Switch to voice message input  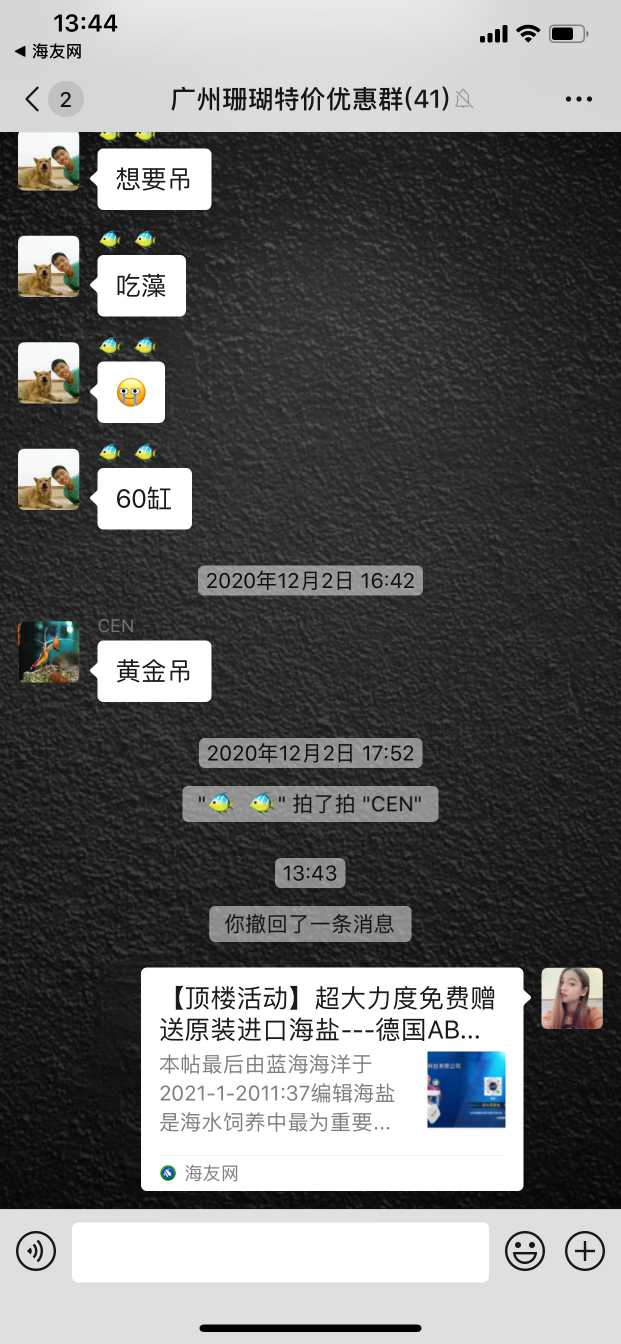point(36,1251)
